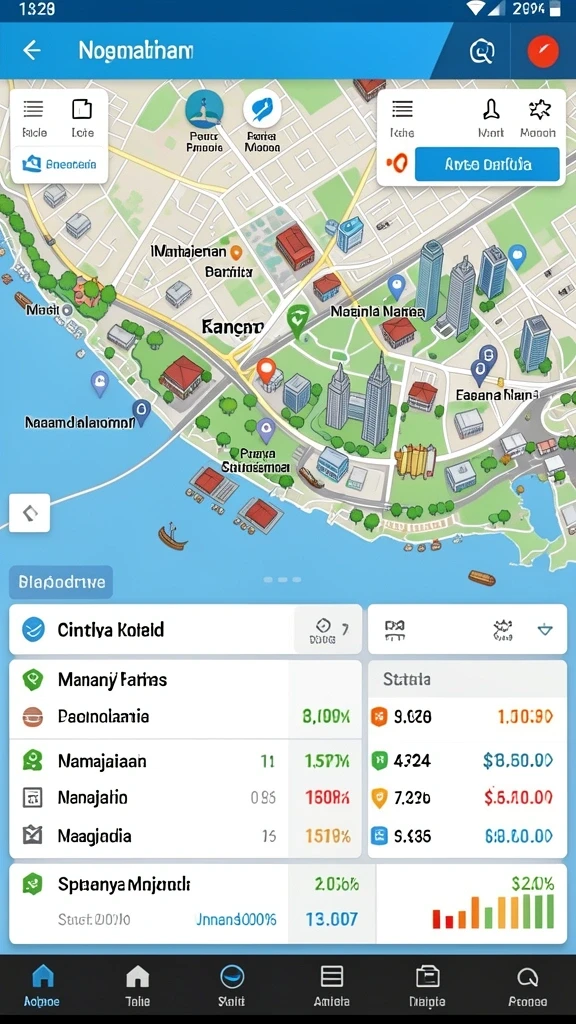Open the Spnanya Mnjaadi card
This screenshot has width=576, height=1024.
pyautogui.click(x=288, y=903)
